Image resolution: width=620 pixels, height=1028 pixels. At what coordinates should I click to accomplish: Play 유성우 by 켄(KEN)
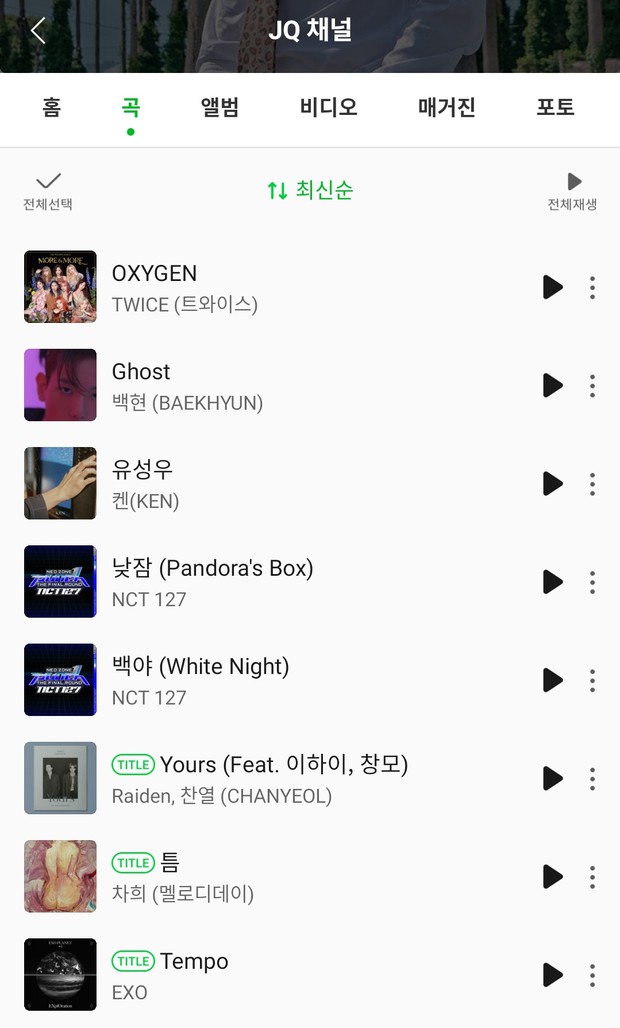(x=552, y=484)
